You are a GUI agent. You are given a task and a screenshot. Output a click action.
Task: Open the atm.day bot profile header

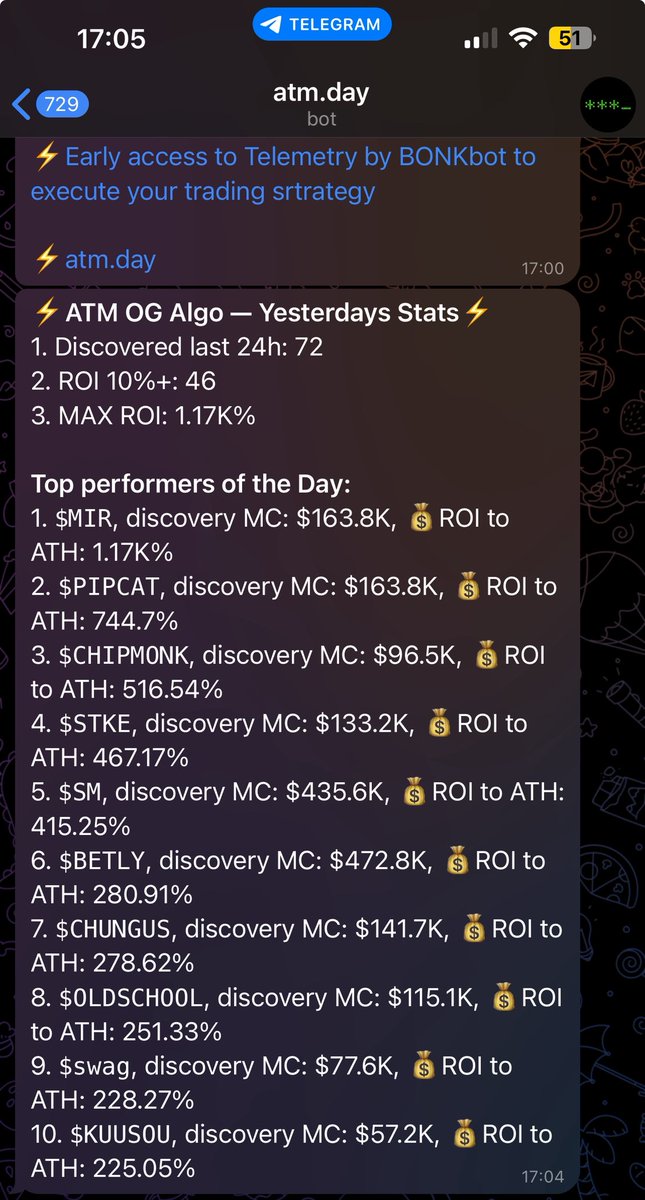click(x=322, y=104)
